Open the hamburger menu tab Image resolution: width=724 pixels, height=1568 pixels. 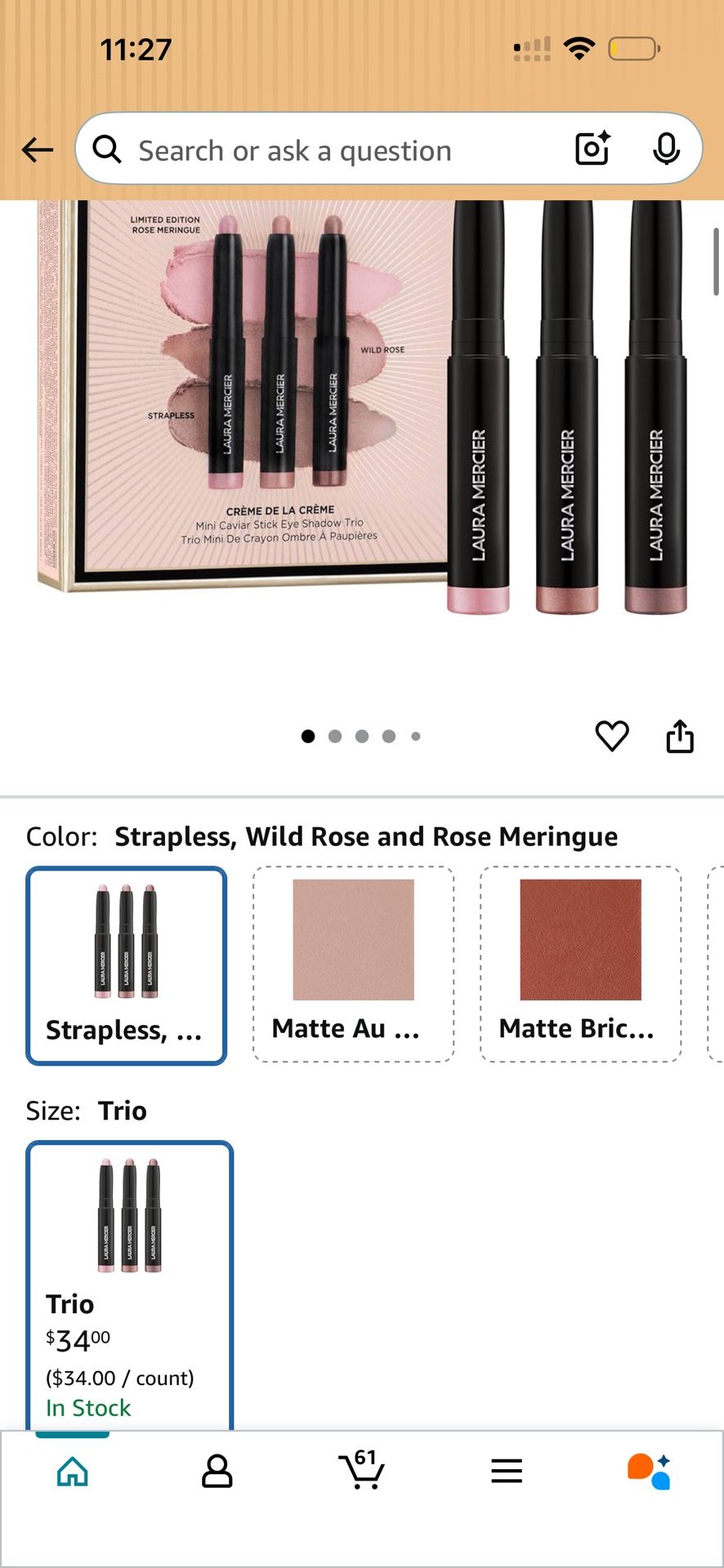coord(507,1472)
